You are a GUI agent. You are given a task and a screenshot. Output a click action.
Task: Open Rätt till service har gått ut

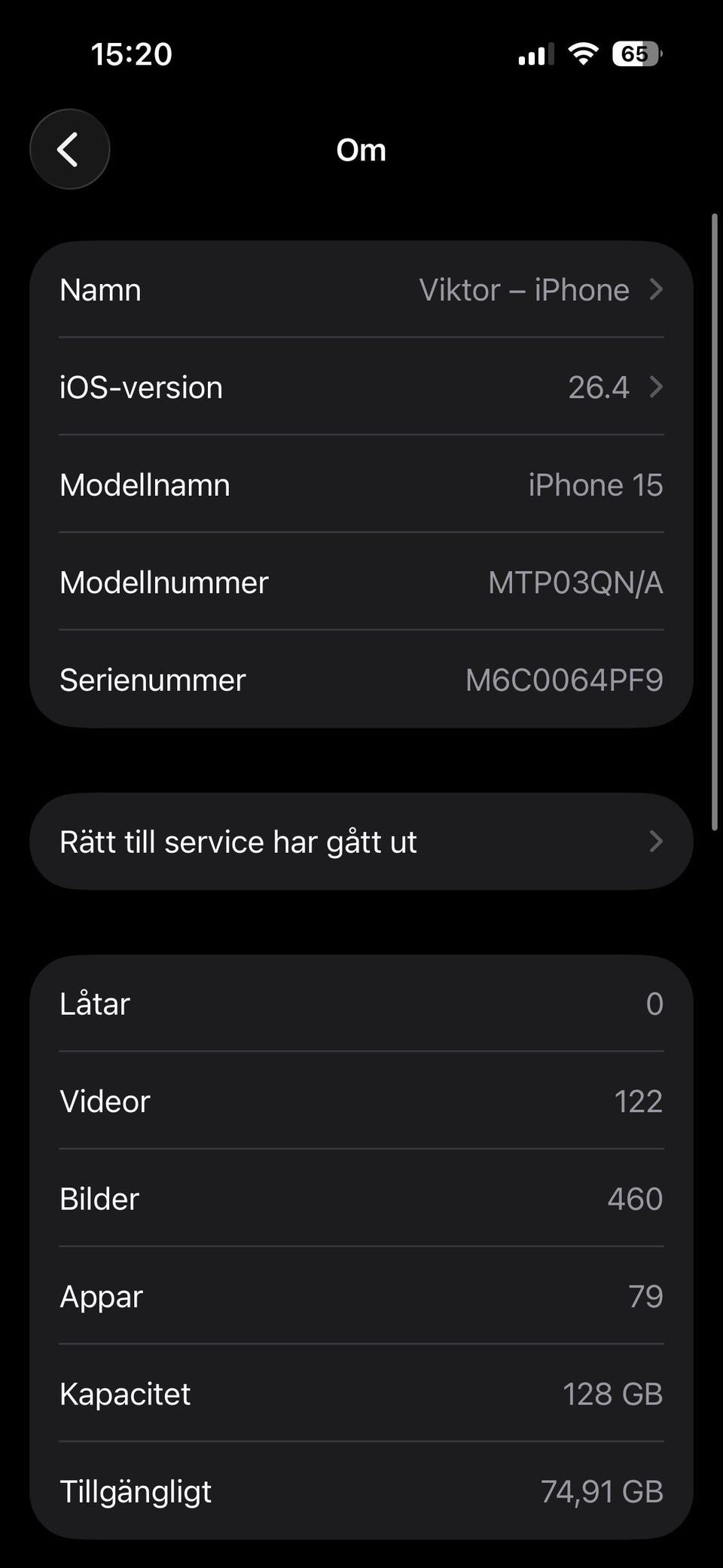[361, 842]
